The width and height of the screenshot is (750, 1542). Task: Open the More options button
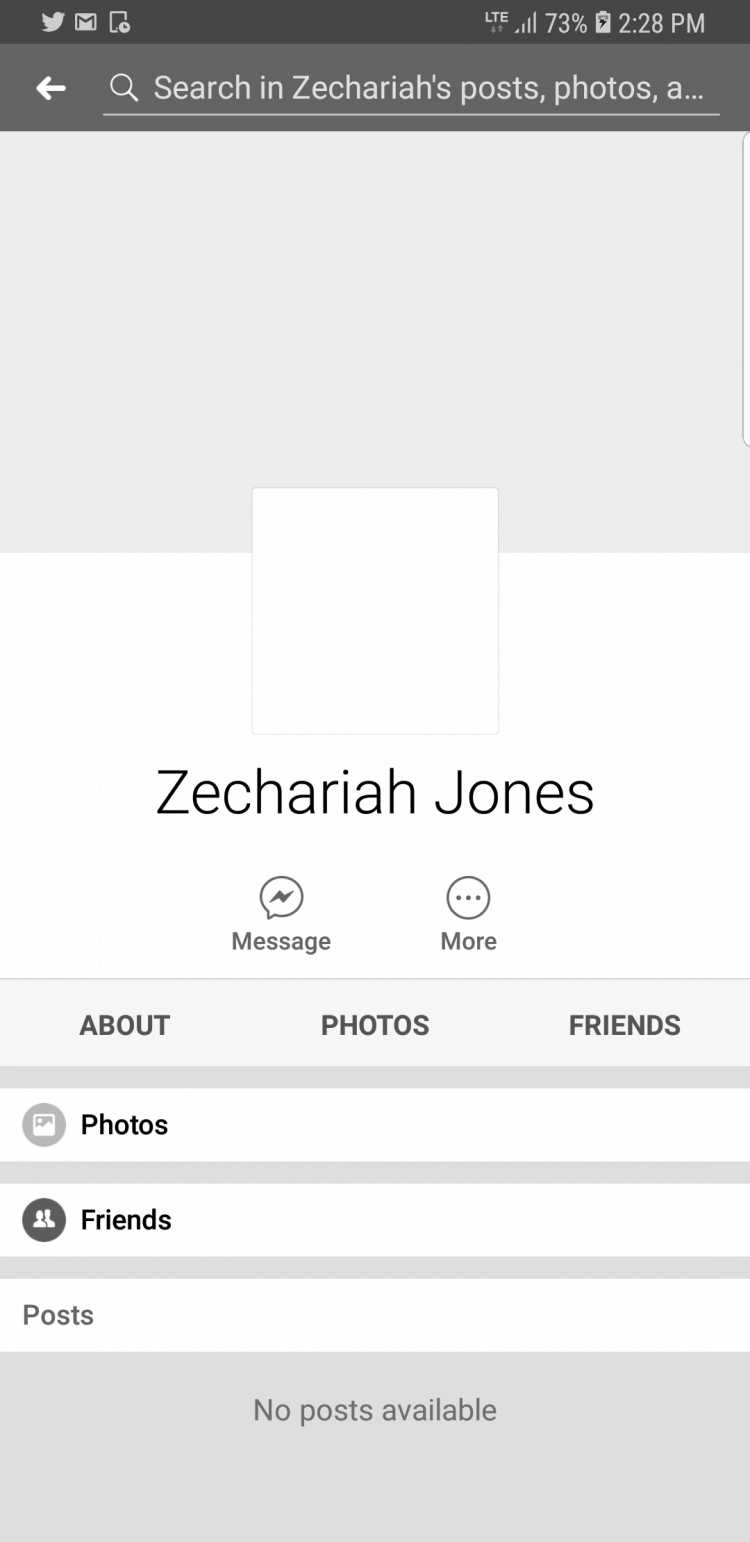[468, 915]
